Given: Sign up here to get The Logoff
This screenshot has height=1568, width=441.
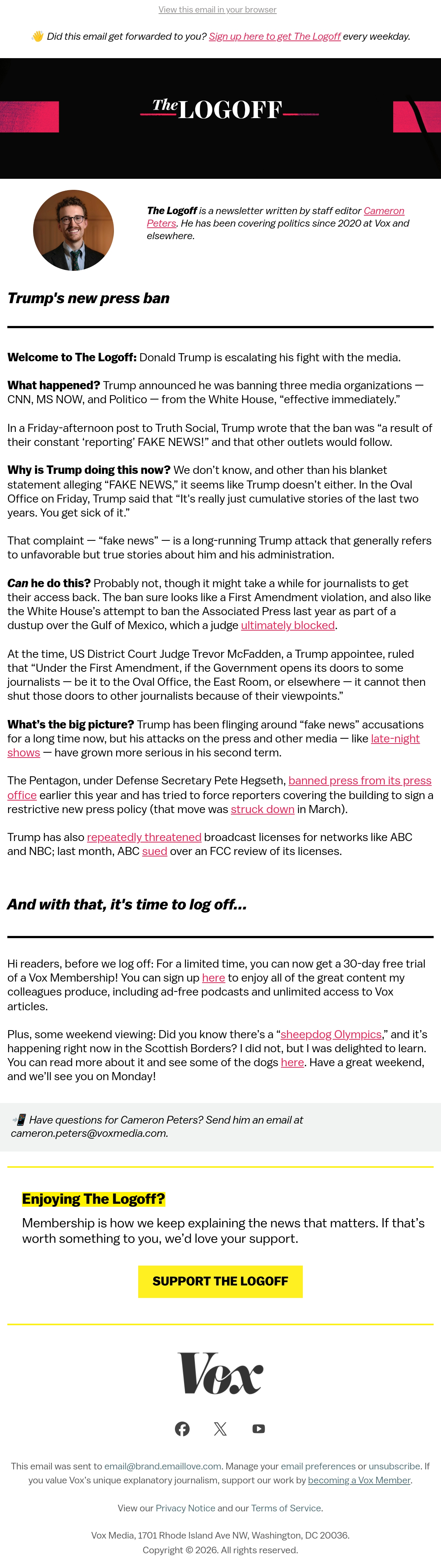Looking at the screenshot, I should pos(274,36).
